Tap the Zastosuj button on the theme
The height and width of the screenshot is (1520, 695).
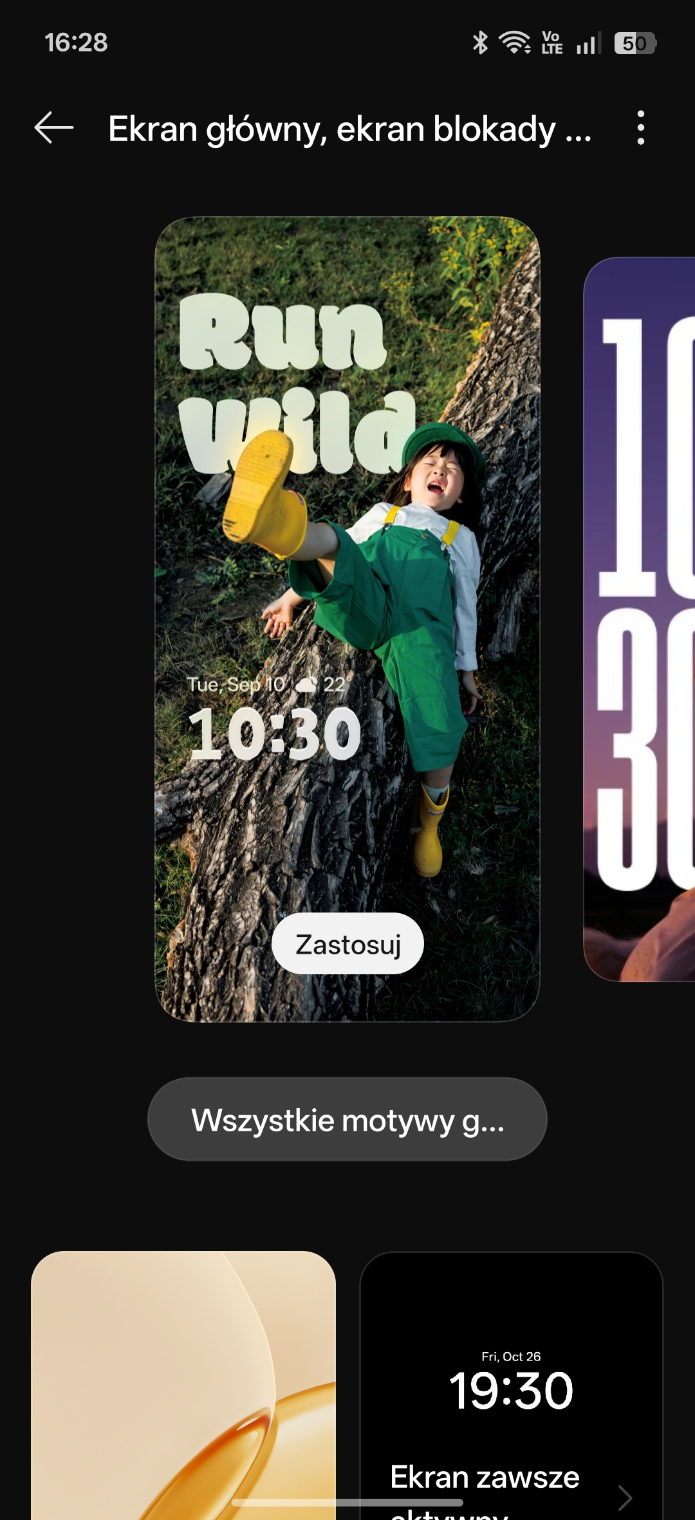tap(347, 943)
